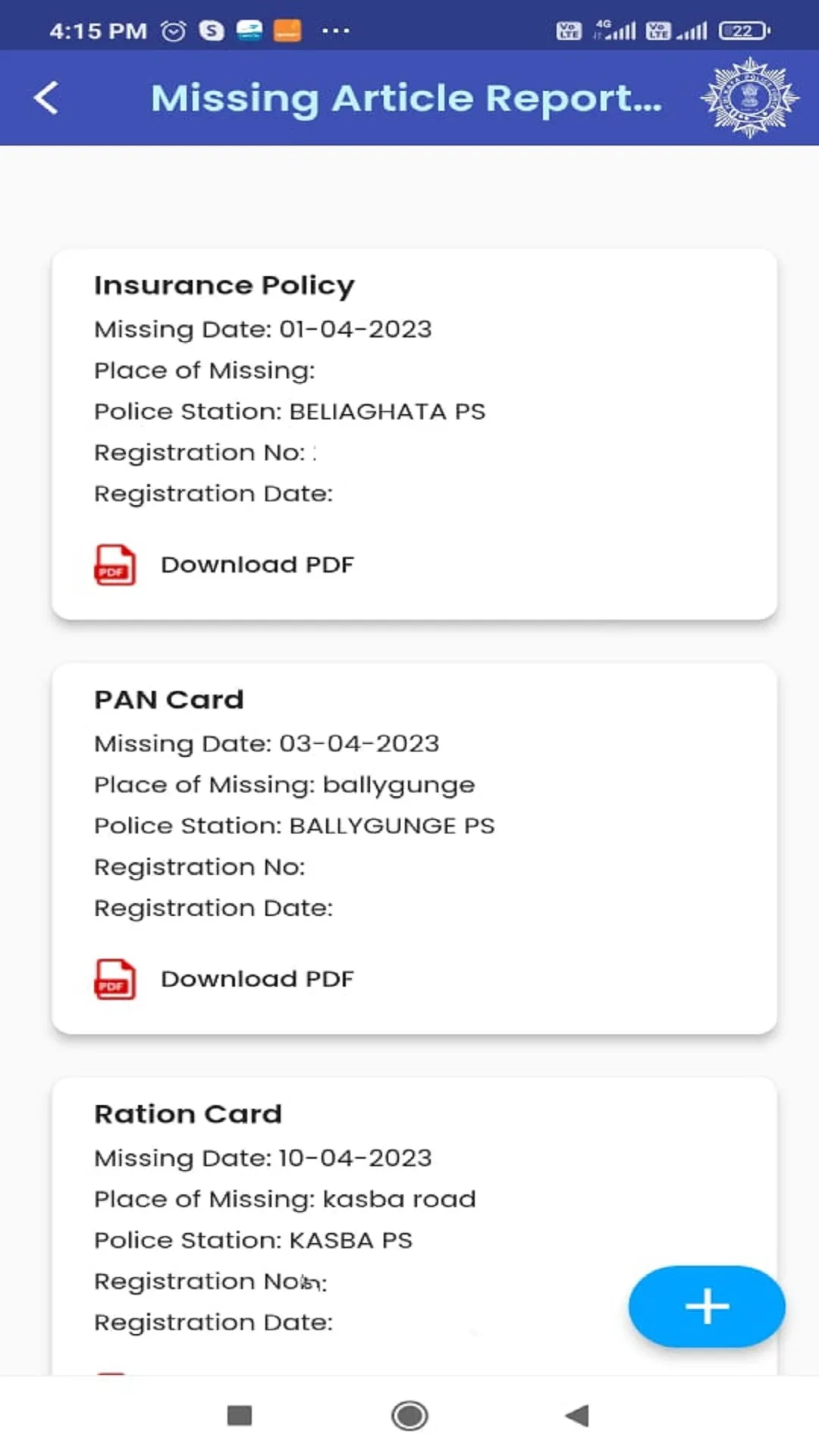819x1456 pixels.
Task: Tap the PDF icon on PAN Card card
Action: tap(114, 979)
